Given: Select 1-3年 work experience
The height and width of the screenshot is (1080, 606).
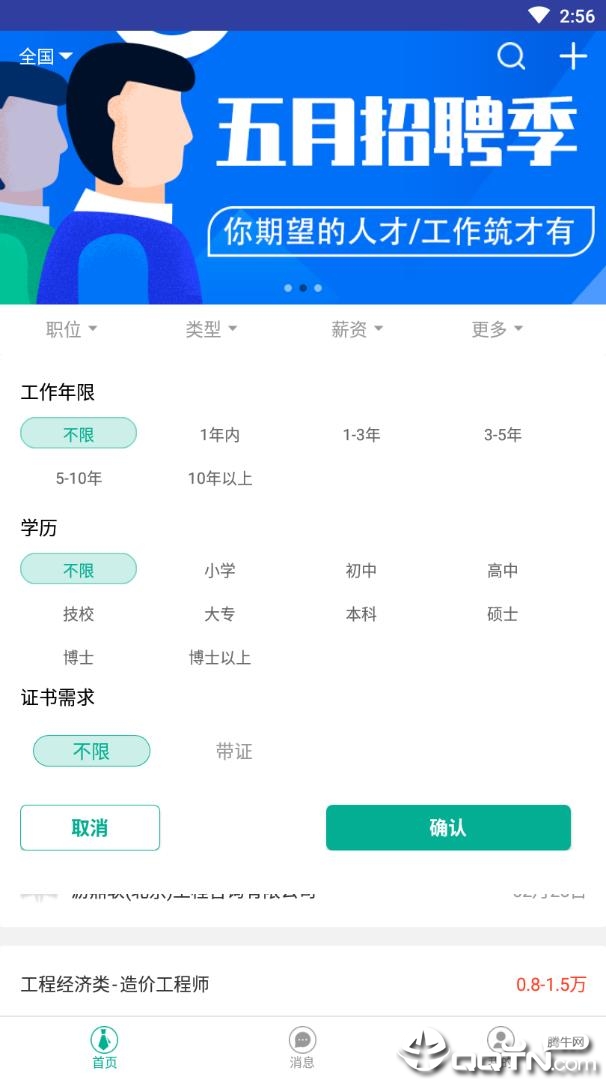Looking at the screenshot, I should (361, 435).
